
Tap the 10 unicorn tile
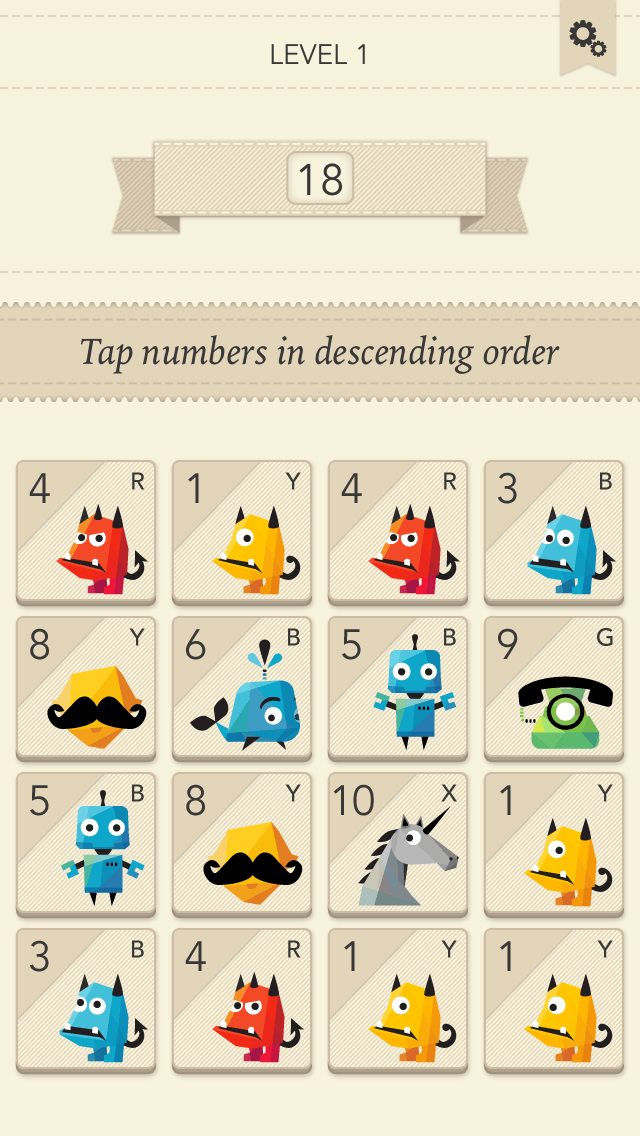pos(398,845)
